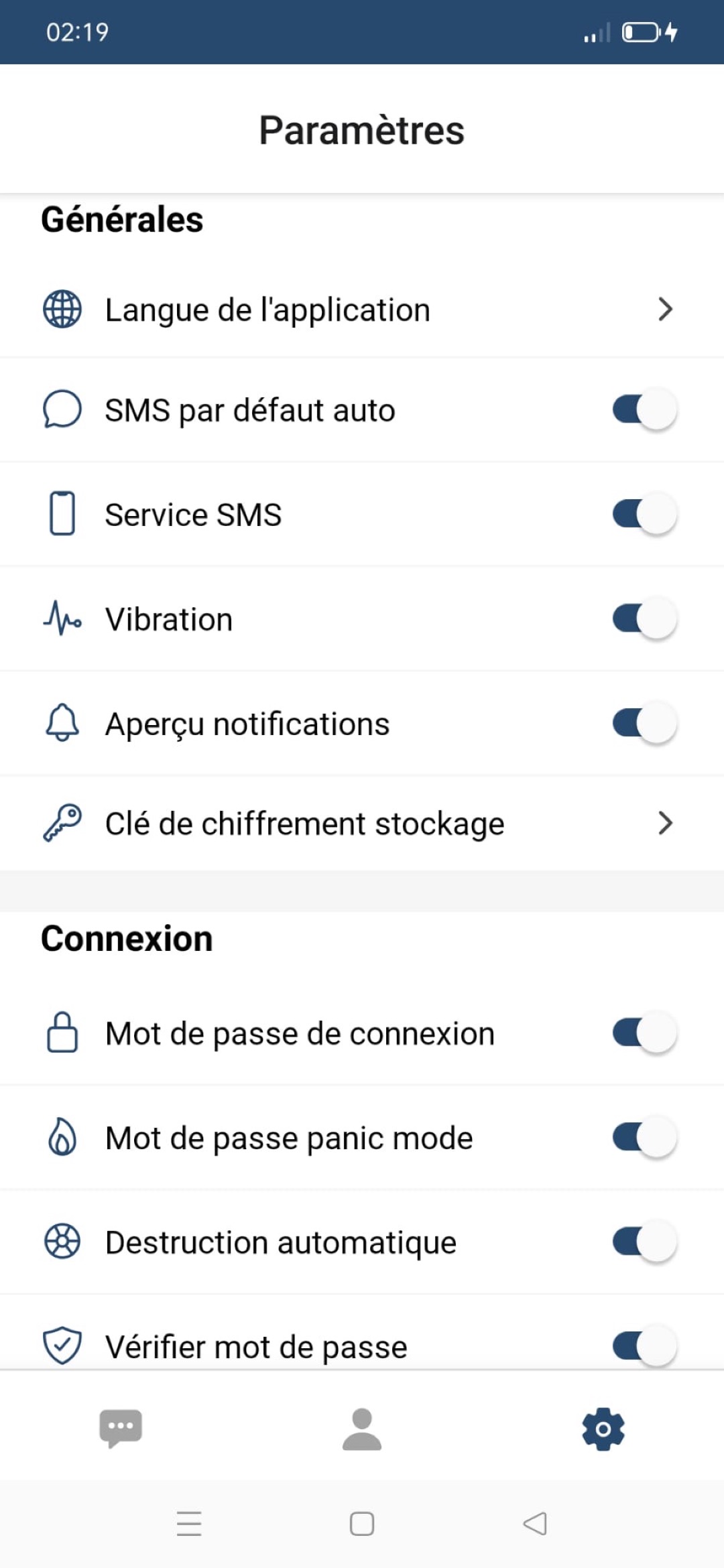Click the speech bubble icon for SMS par défaut auto

62,409
